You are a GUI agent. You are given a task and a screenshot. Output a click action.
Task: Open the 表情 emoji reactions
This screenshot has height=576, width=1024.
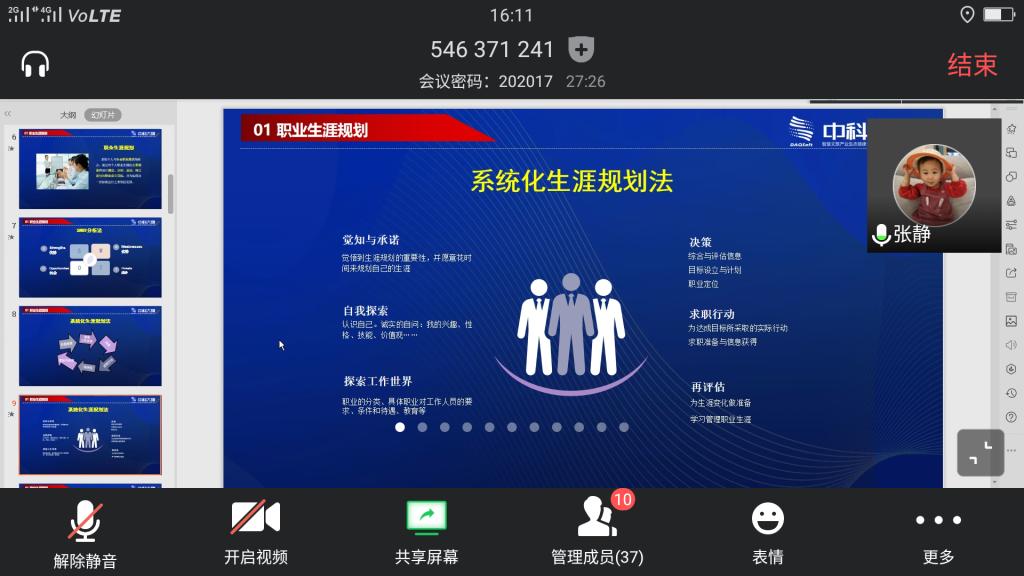coord(768,534)
